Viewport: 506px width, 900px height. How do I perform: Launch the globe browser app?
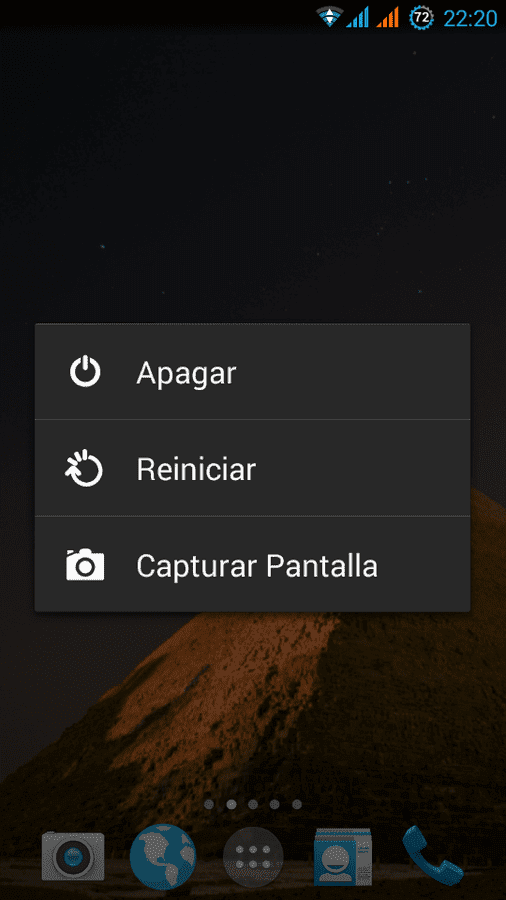(163, 856)
